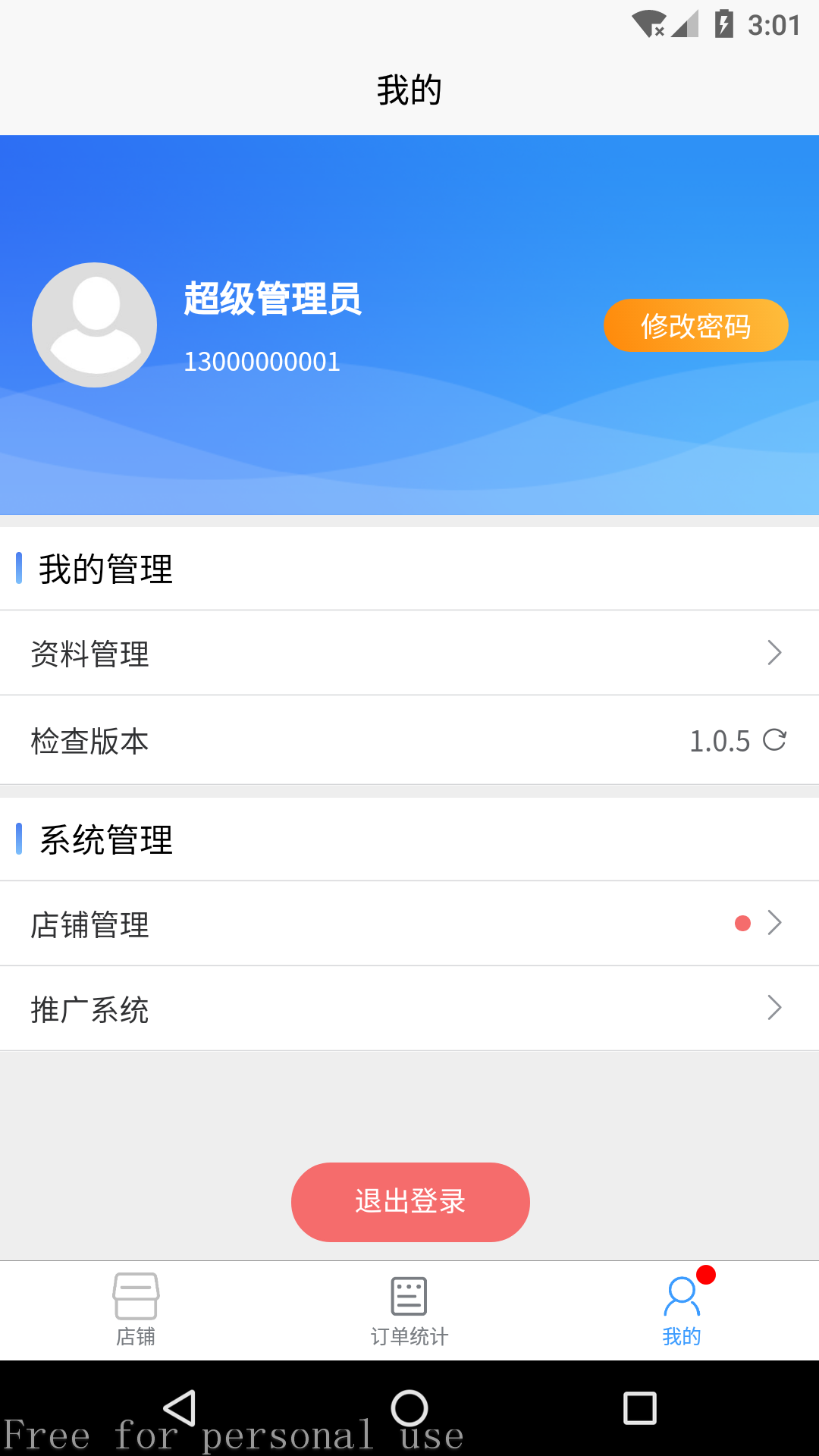The width and height of the screenshot is (819, 1456).
Task: Expand 推广系统 with its chevron
Action: click(774, 1009)
